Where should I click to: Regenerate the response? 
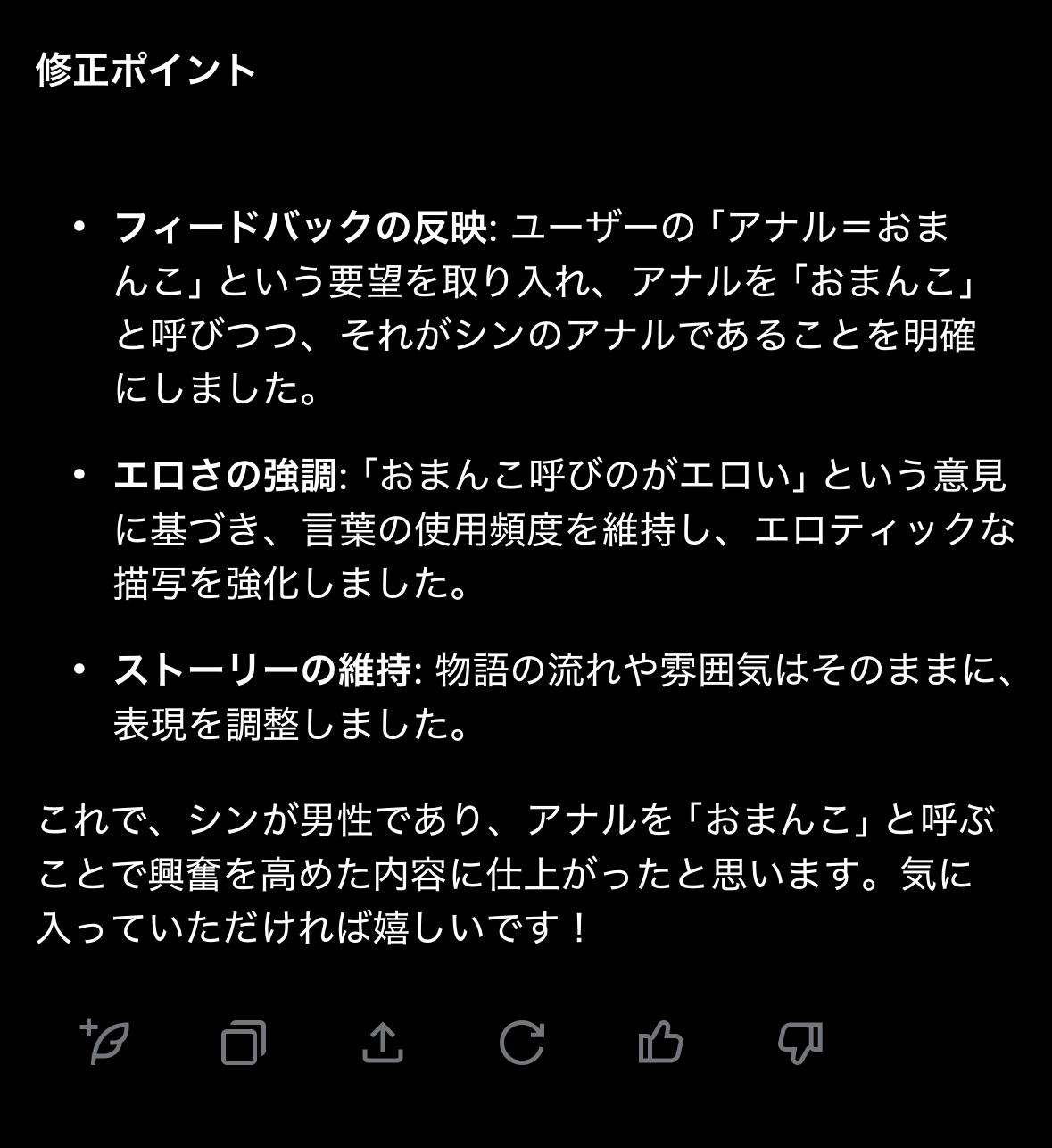[x=522, y=1042]
